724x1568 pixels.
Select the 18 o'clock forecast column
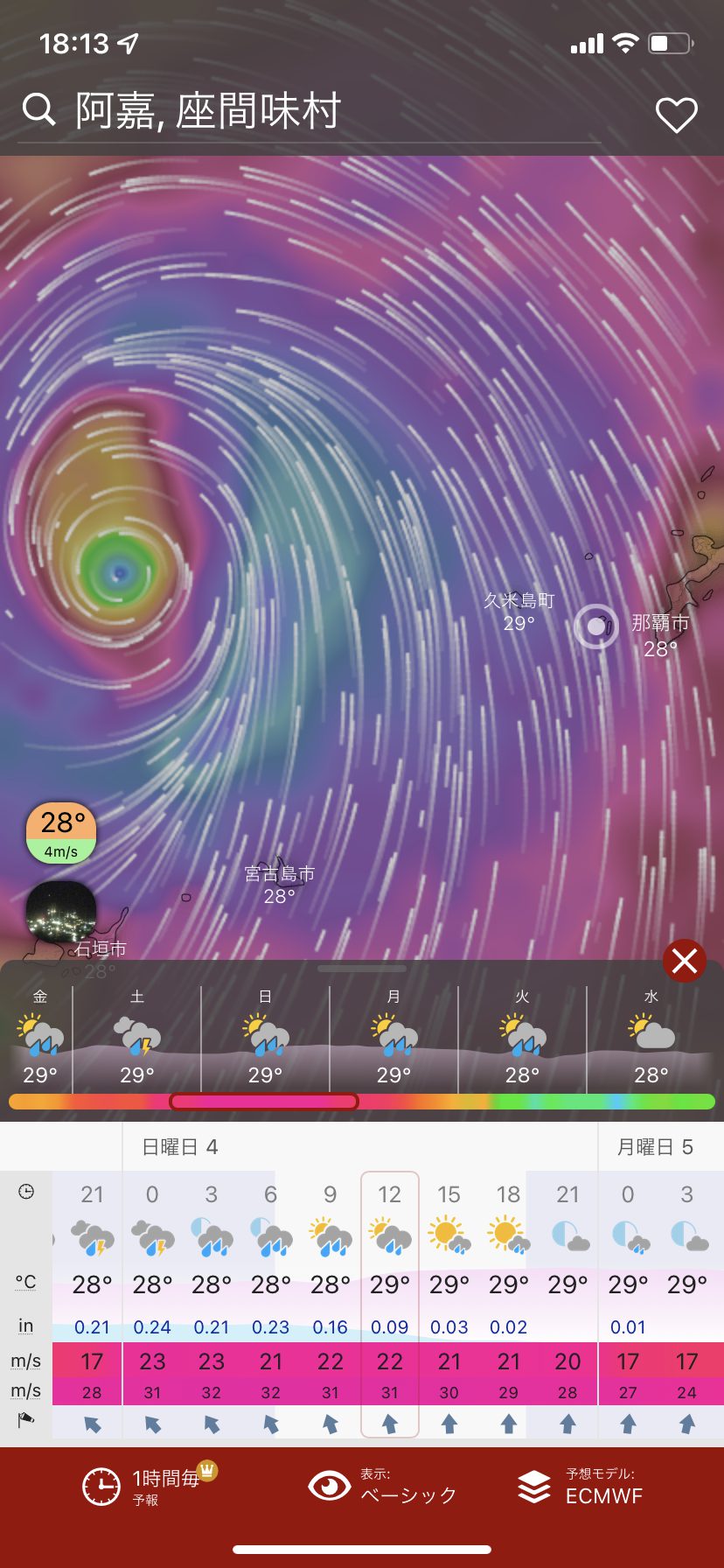coord(508,1302)
